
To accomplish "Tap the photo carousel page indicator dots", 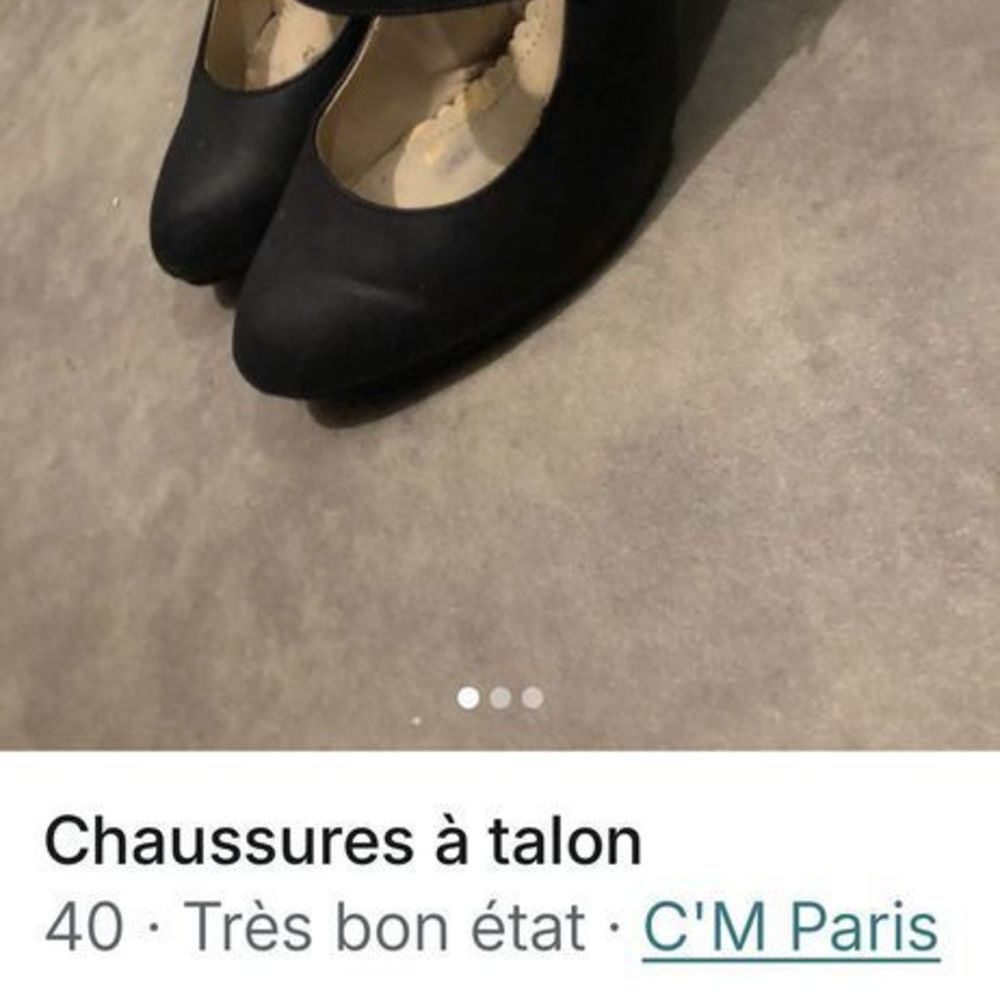I will pos(500,698).
